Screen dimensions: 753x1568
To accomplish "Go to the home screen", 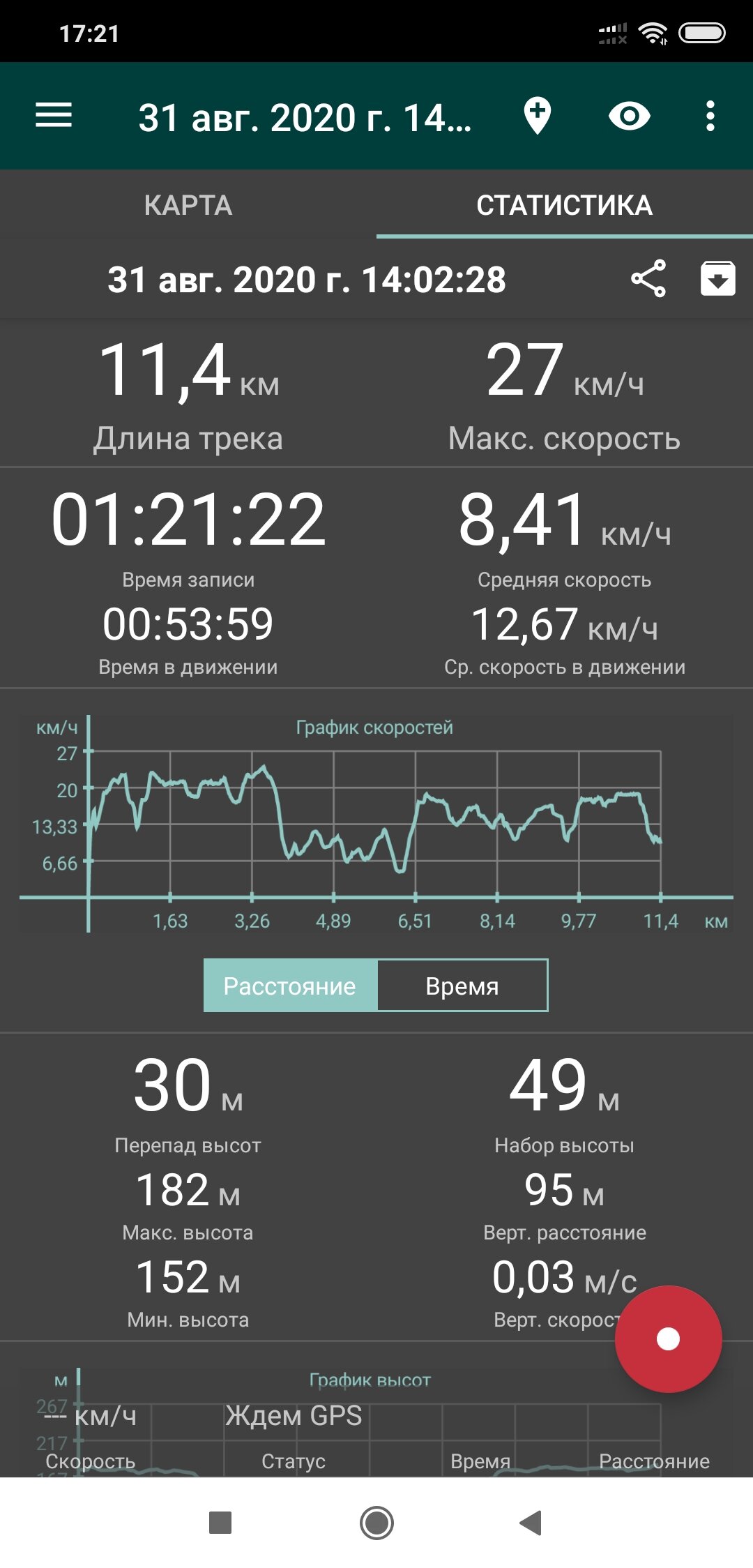I will tap(376, 1523).
